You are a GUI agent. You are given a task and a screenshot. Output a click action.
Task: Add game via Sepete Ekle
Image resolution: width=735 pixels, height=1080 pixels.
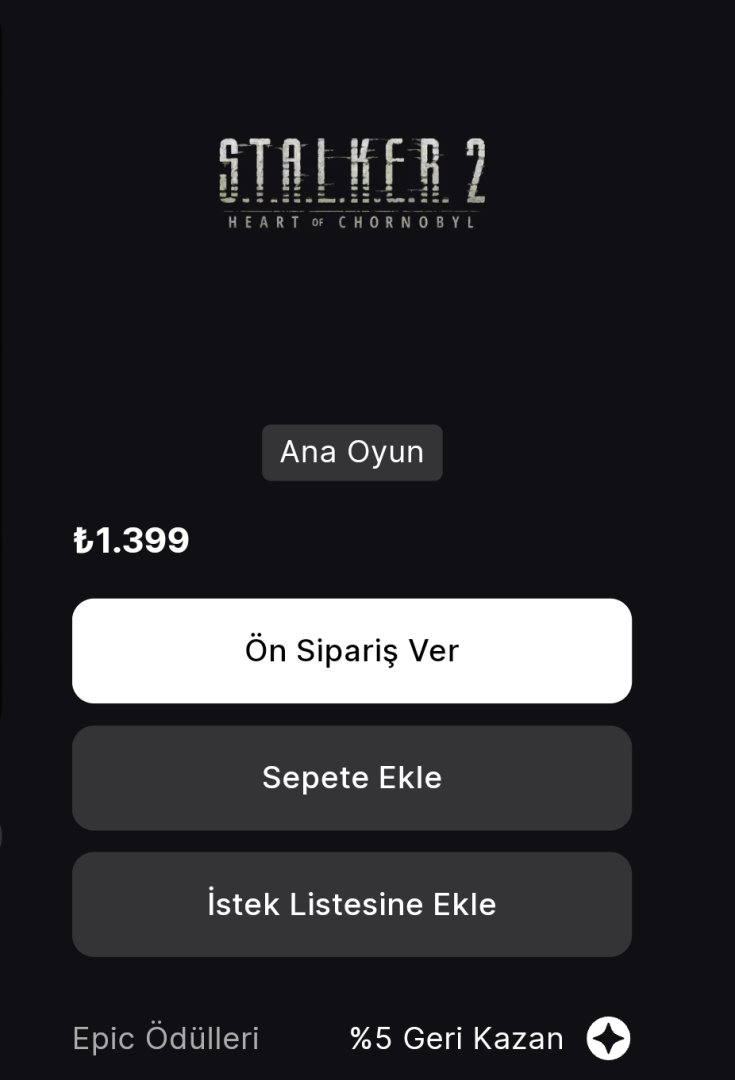(x=352, y=778)
